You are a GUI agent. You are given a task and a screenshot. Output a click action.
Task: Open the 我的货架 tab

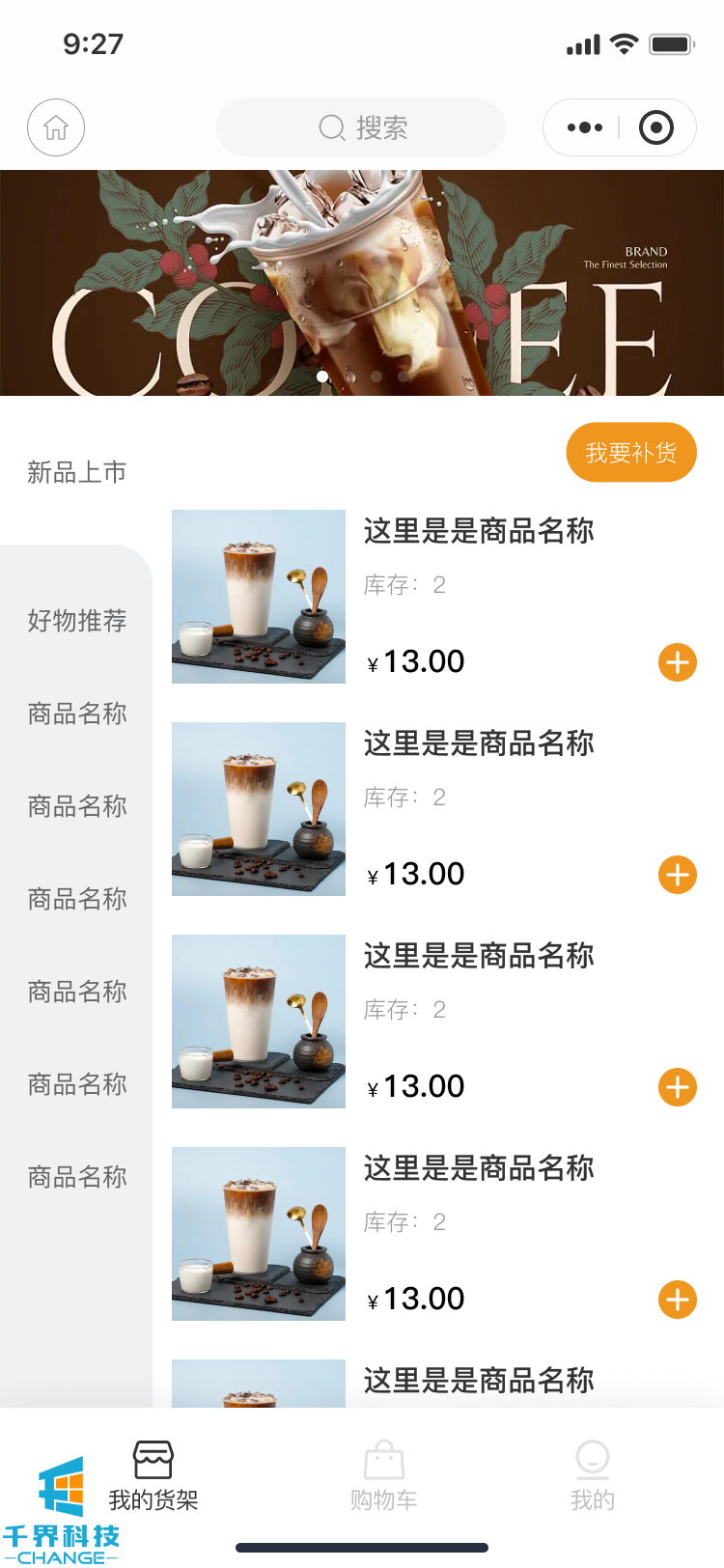pos(153,1475)
